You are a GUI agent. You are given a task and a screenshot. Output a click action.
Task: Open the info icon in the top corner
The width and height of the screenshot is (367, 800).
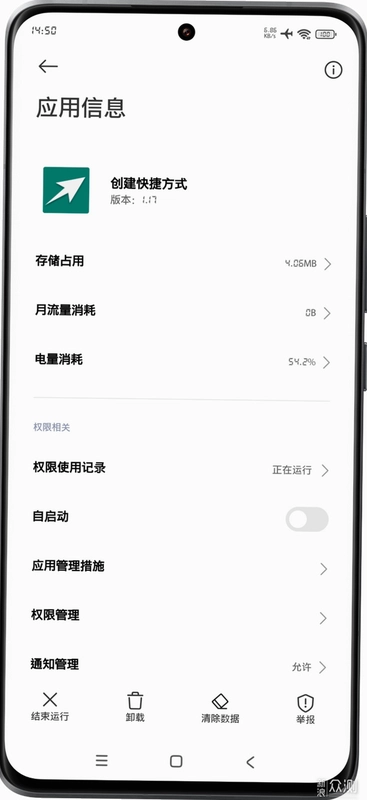tap(333, 70)
